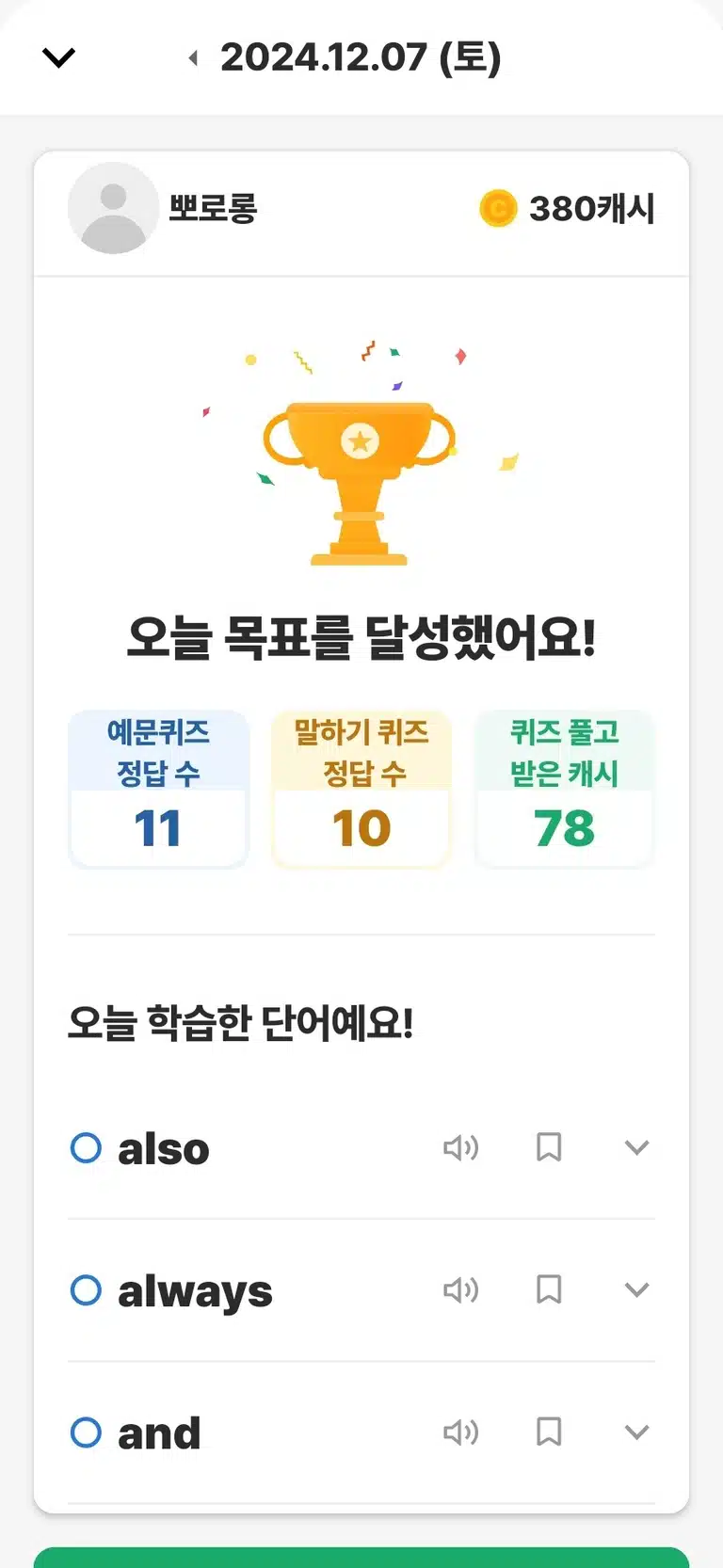Play pronunciation of the word and

pos(461,1432)
